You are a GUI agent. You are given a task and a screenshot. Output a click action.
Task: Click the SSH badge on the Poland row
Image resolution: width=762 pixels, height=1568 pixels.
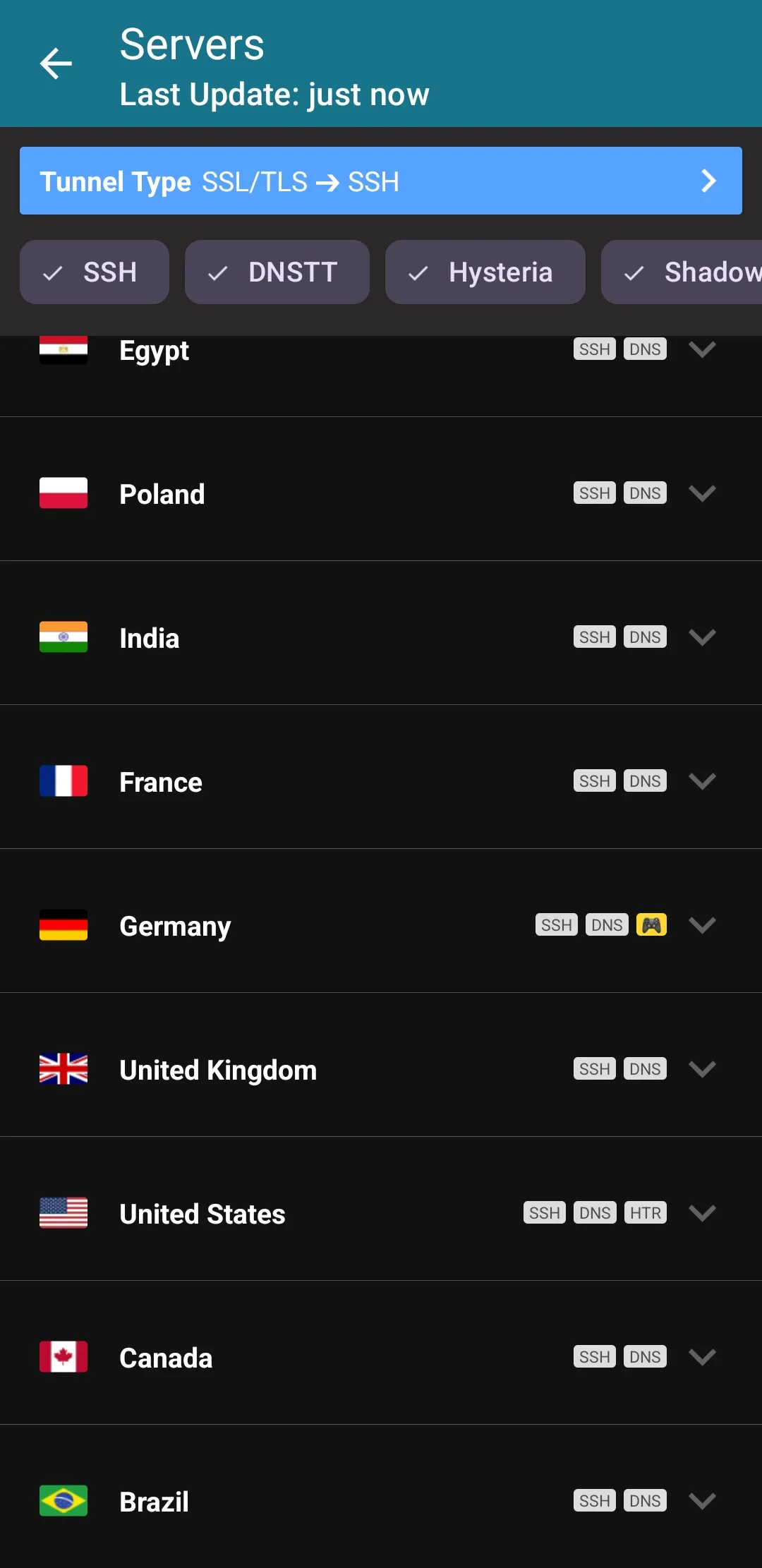tap(594, 493)
